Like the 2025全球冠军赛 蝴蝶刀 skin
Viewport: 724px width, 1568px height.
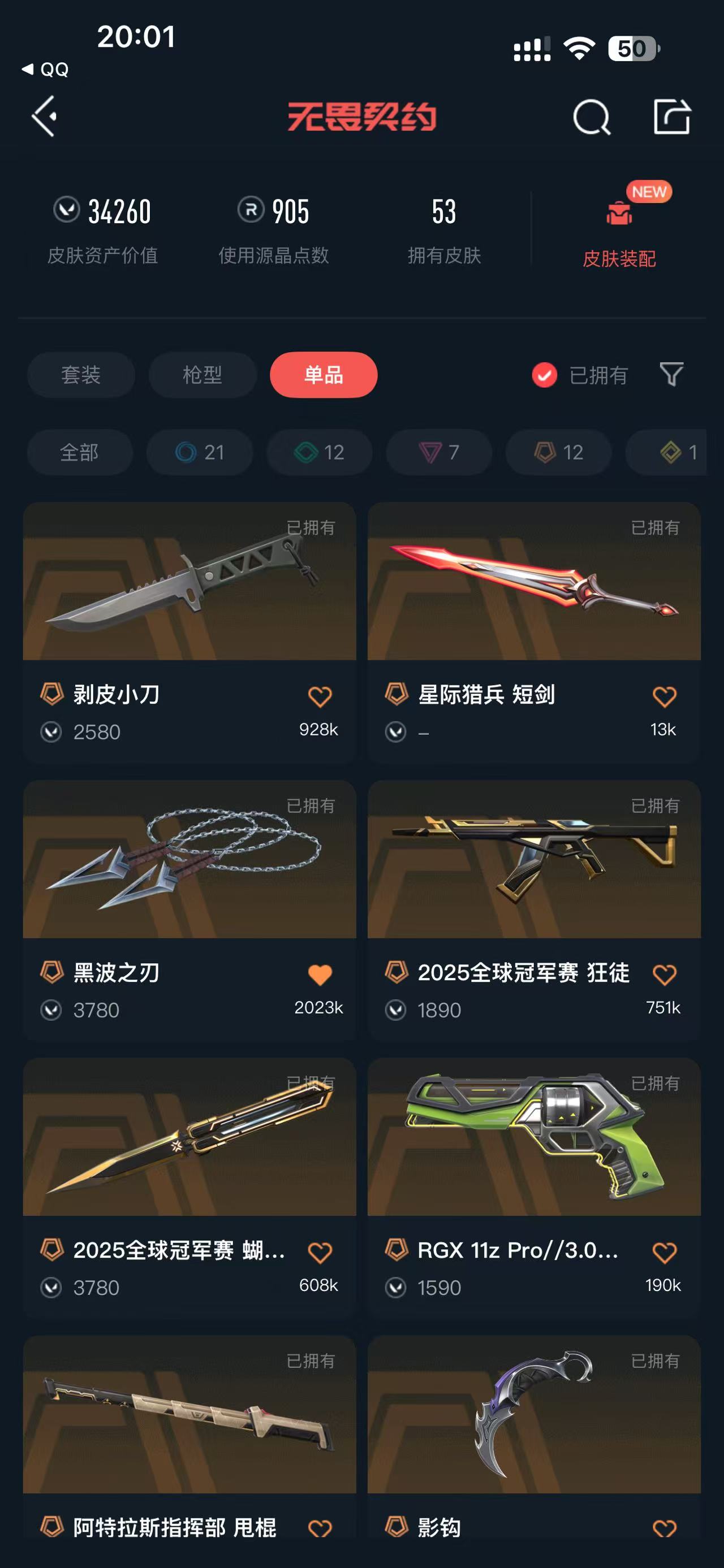320,1252
